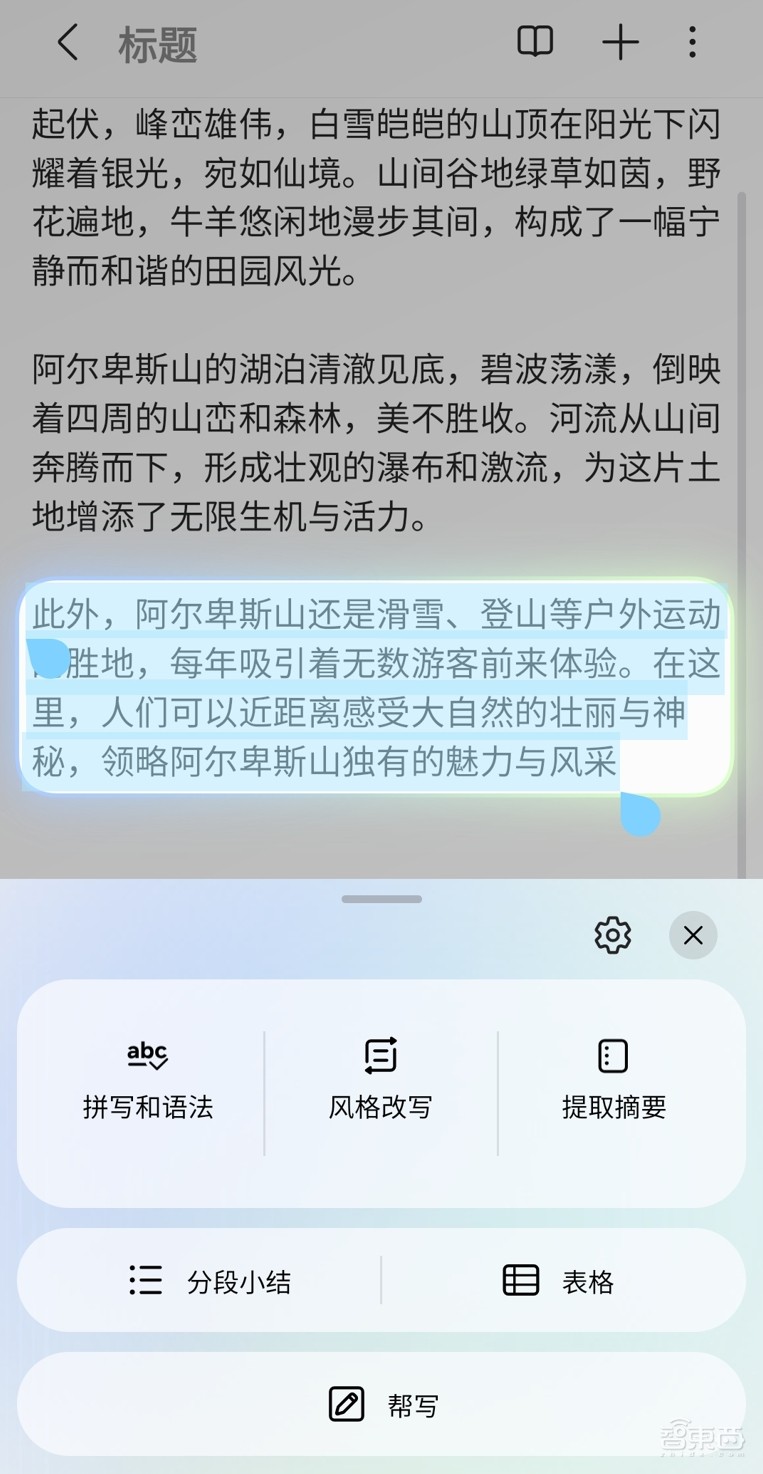Screen dimensions: 763x1474
Task: Tap the plus icon to add content
Action: 621,42
